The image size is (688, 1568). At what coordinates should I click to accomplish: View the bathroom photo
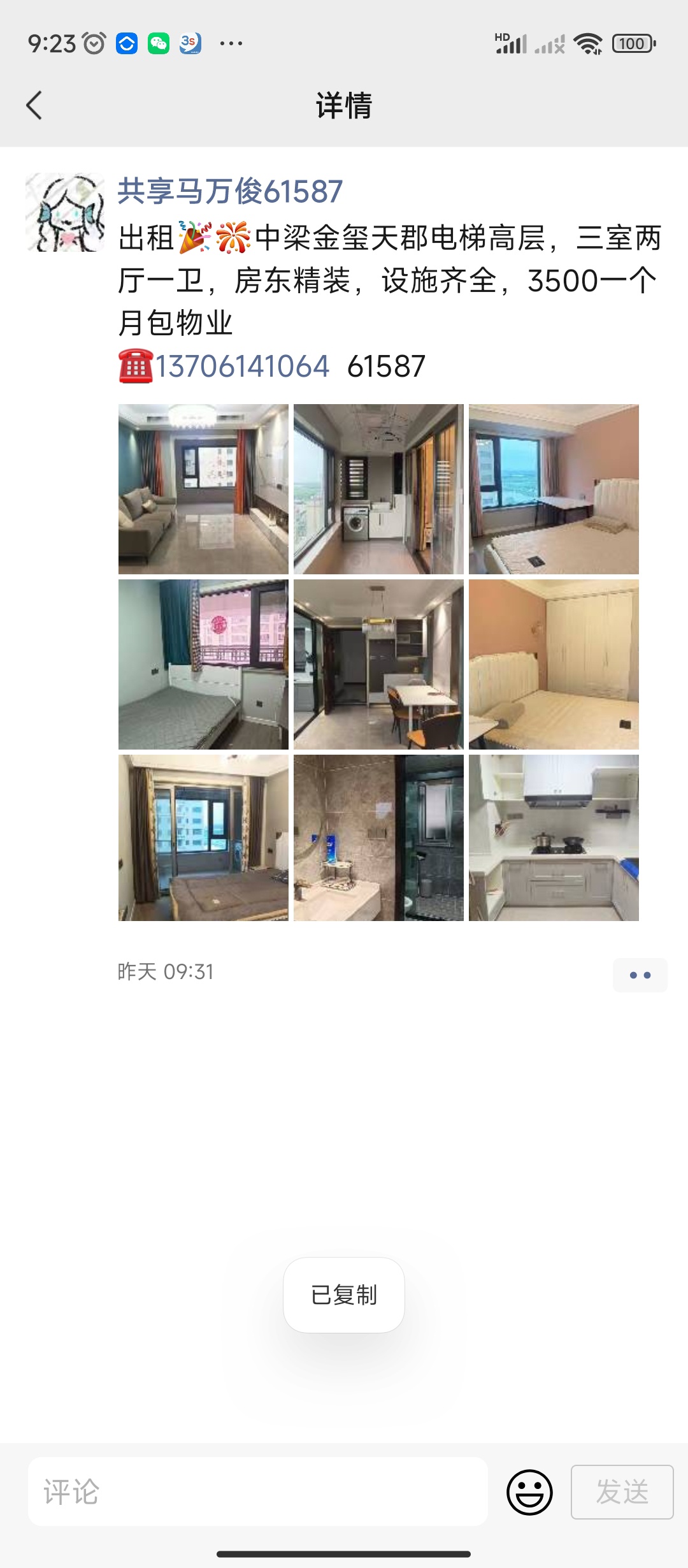click(378, 838)
